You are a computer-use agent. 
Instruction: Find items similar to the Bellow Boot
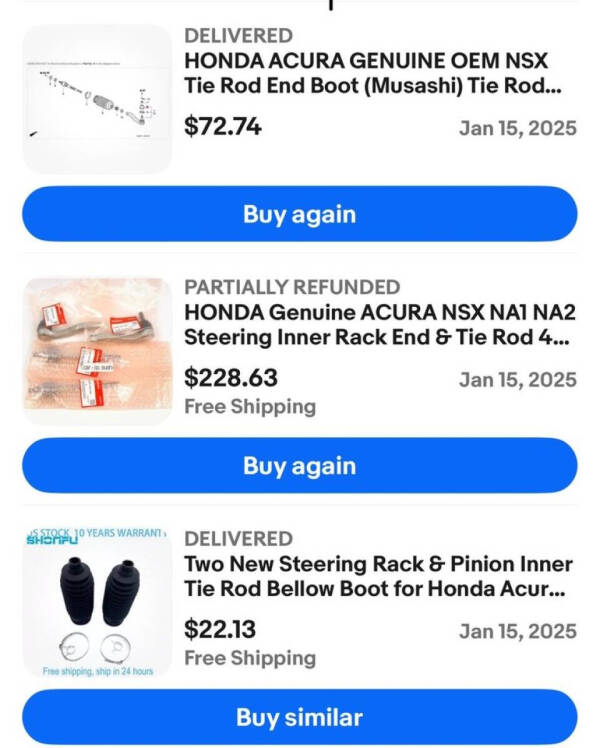pyautogui.click(x=299, y=717)
